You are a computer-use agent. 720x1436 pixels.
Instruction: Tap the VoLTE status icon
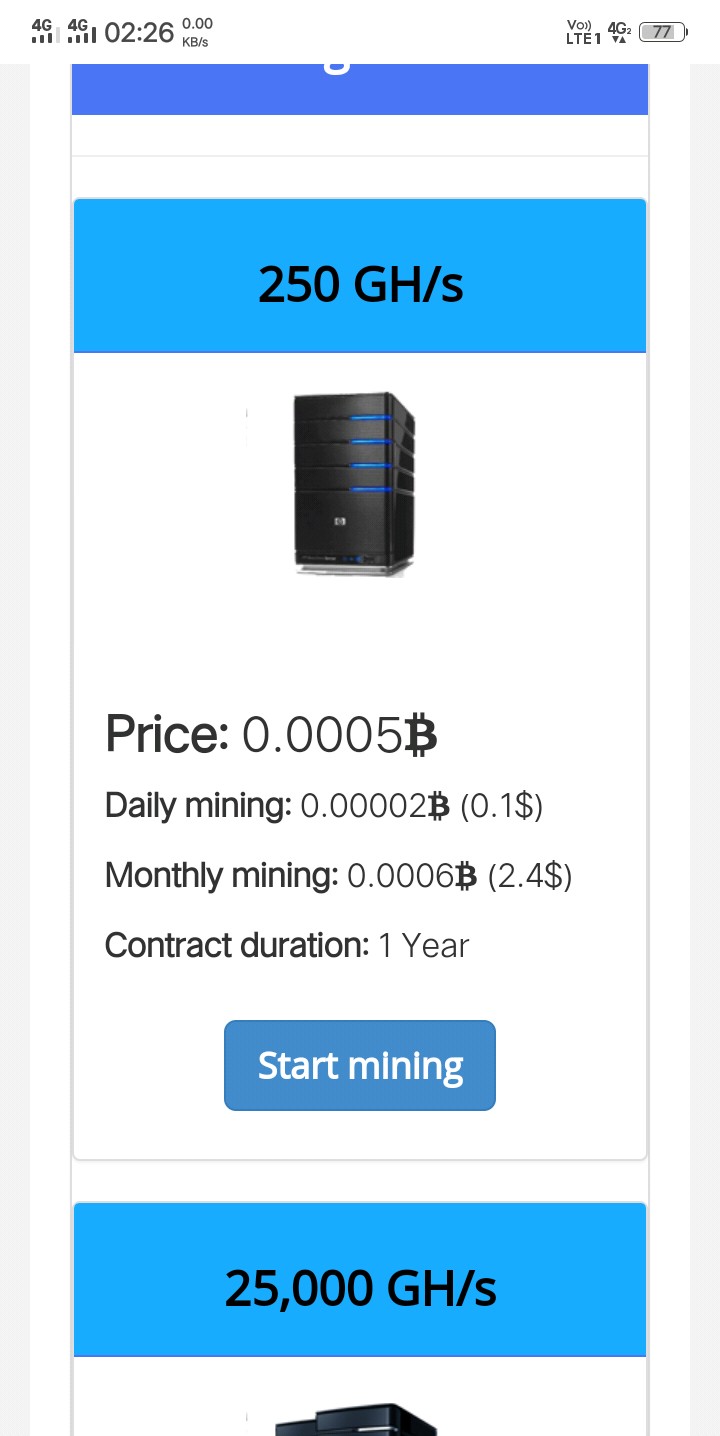580,24
